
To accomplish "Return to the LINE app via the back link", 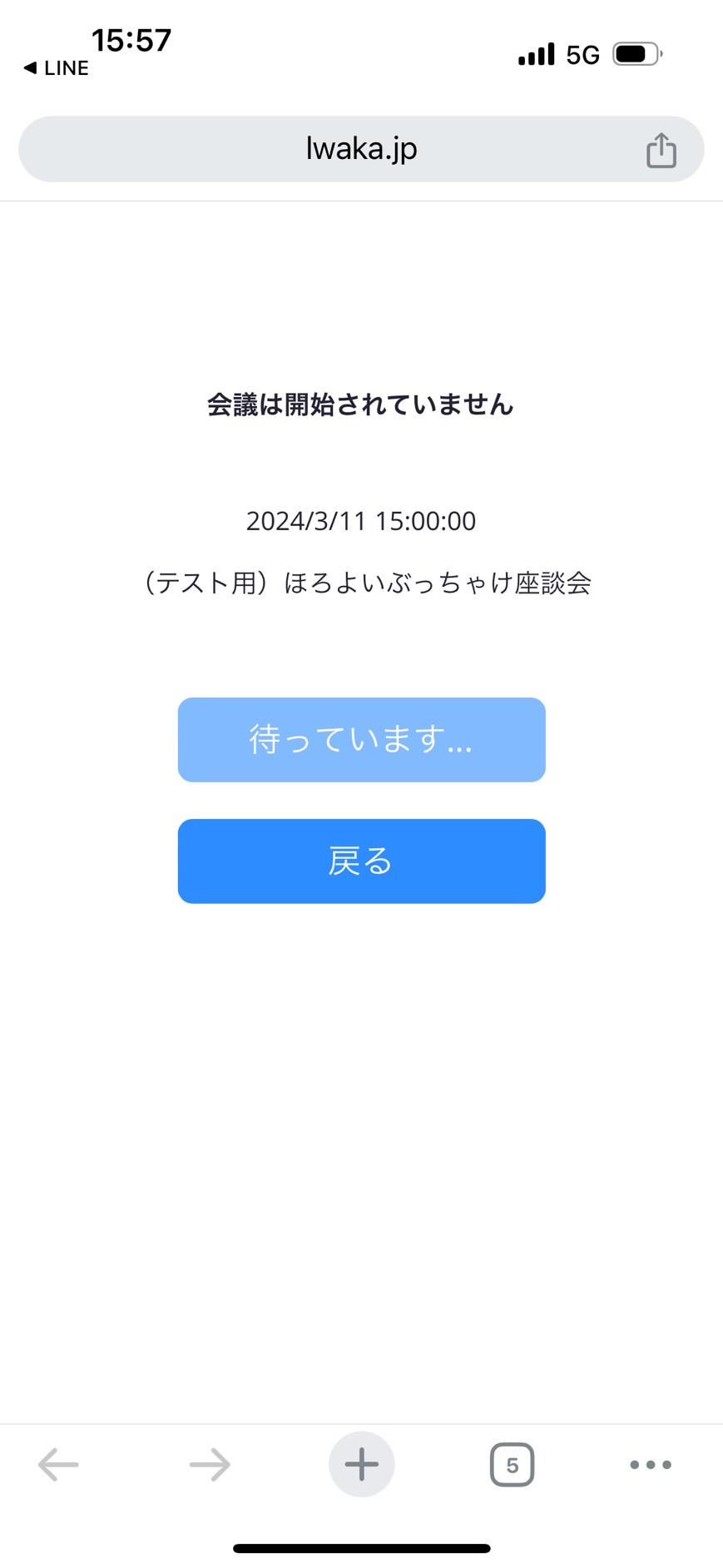I will pos(56,68).
